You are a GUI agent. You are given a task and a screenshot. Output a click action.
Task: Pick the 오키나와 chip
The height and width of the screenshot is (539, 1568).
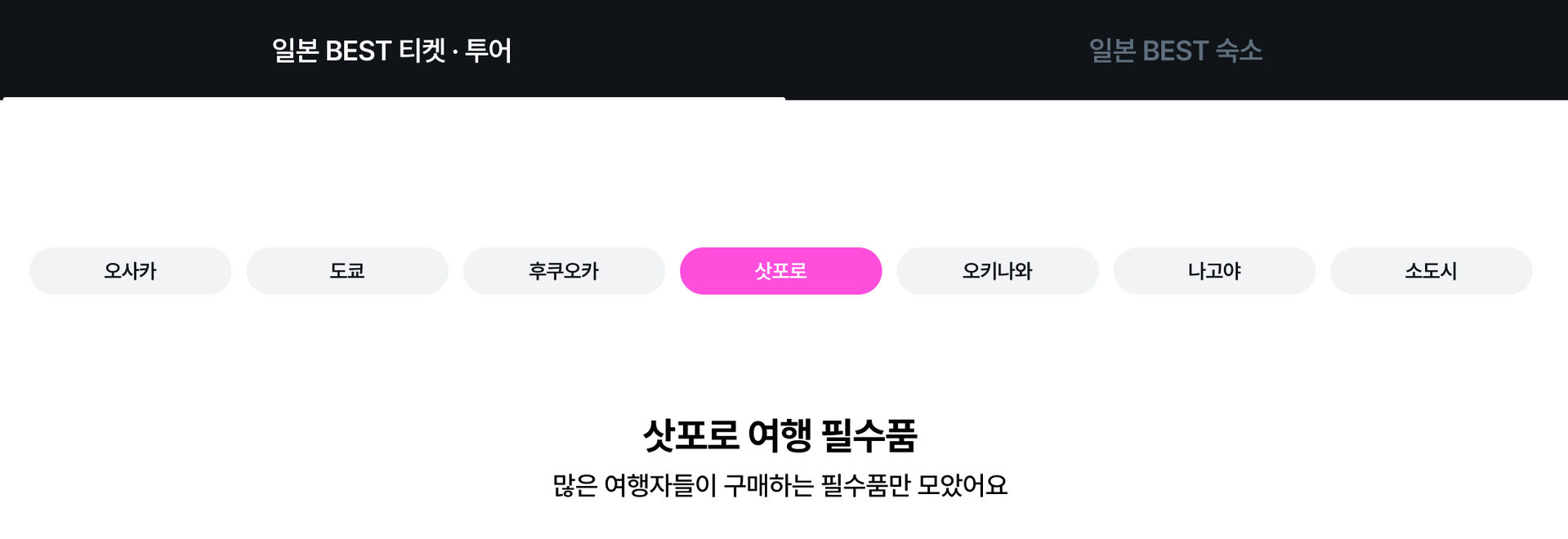click(997, 271)
